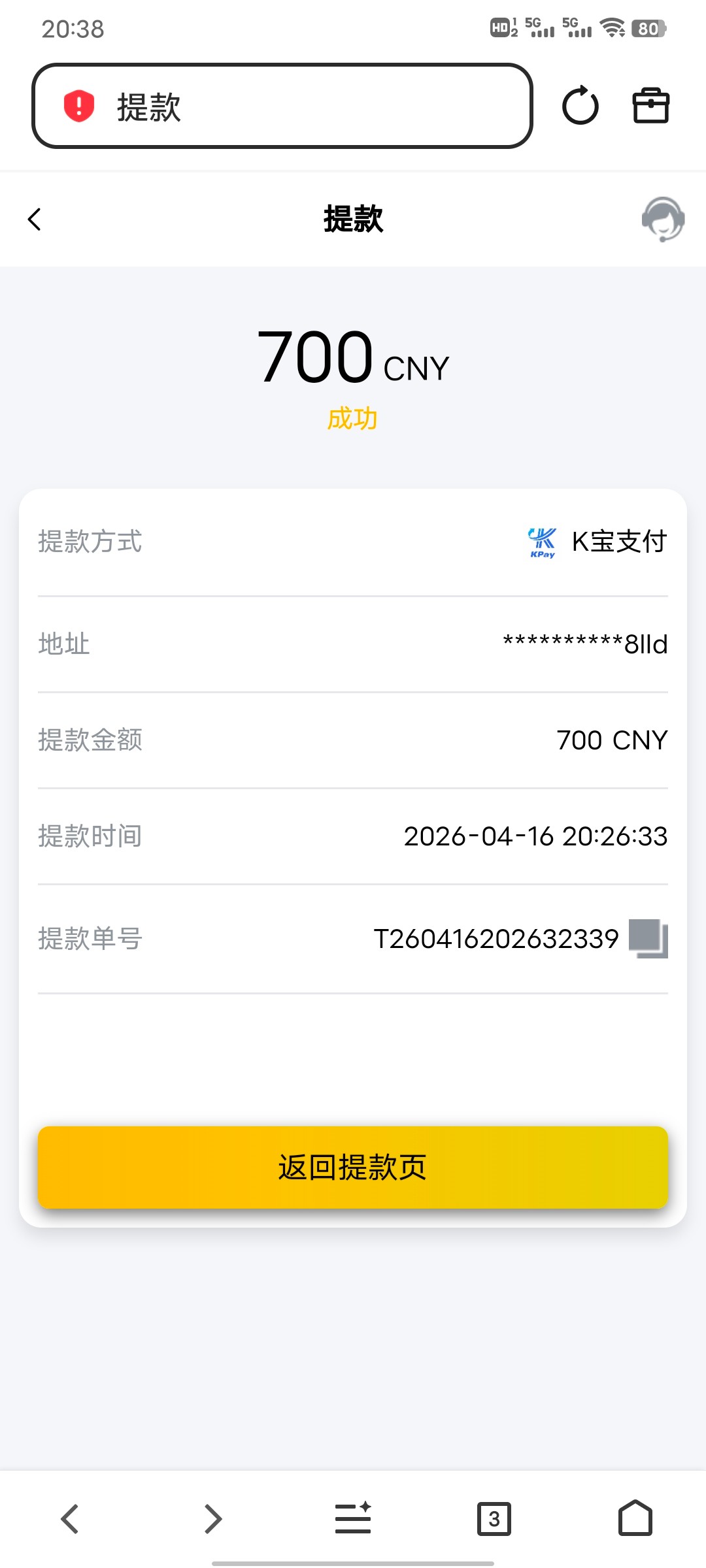Open the browser menu in bottom bar
The height and width of the screenshot is (1568, 706).
(353, 1518)
